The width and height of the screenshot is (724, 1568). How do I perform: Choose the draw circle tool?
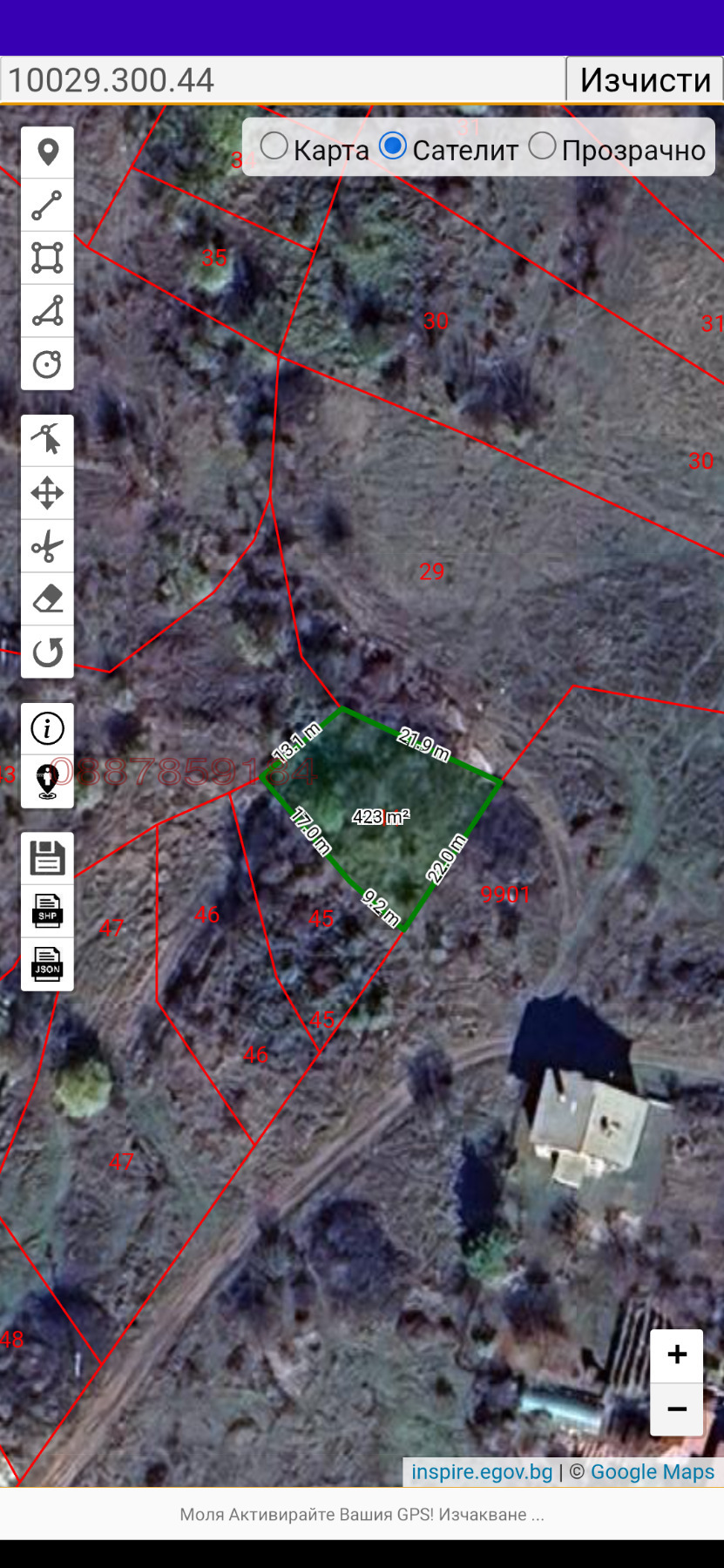pyautogui.click(x=47, y=363)
